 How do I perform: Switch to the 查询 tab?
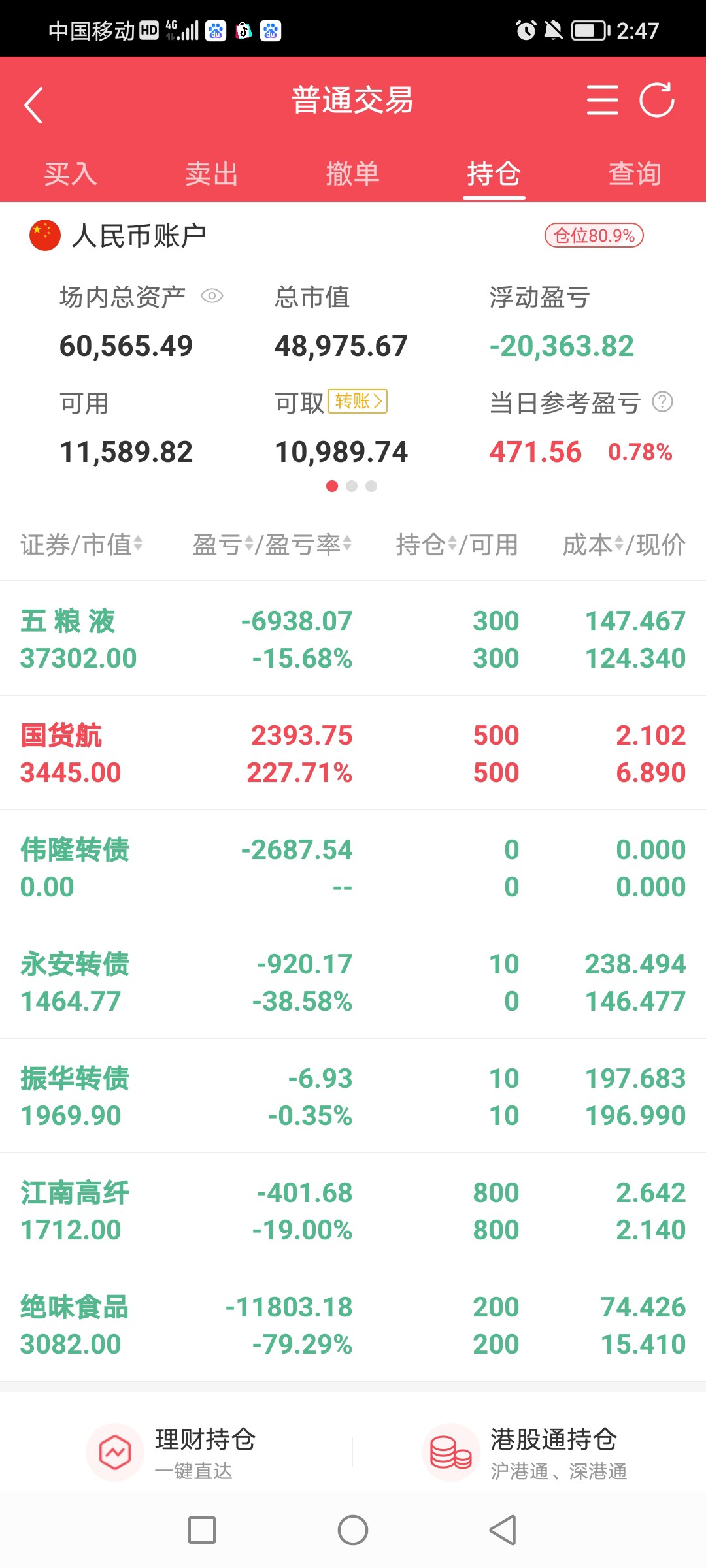pyautogui.click(x=635, y=174)
